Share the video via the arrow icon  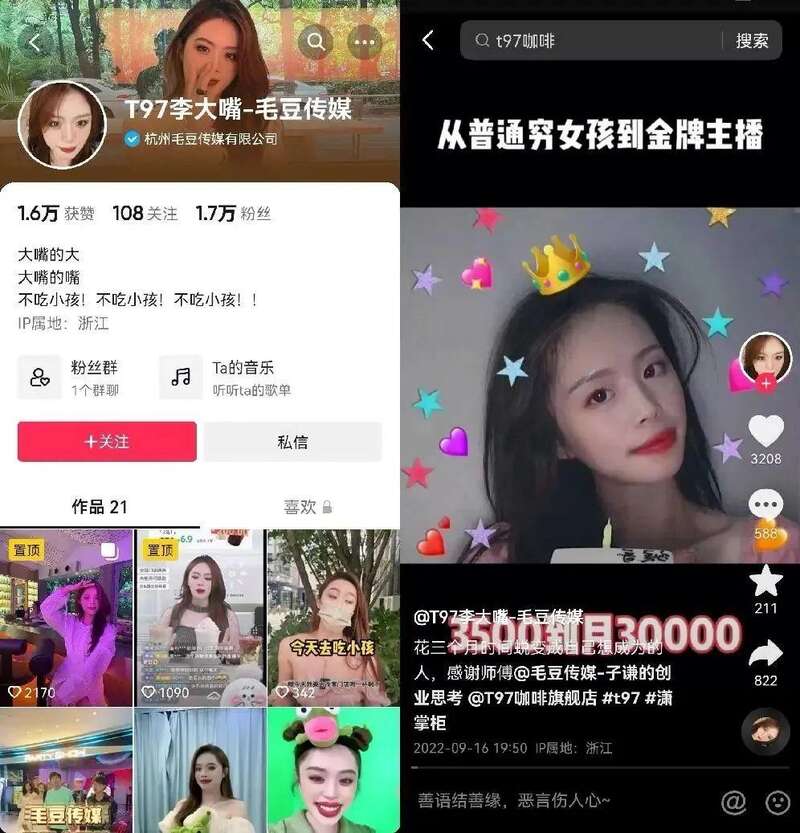tap(766, 654)
